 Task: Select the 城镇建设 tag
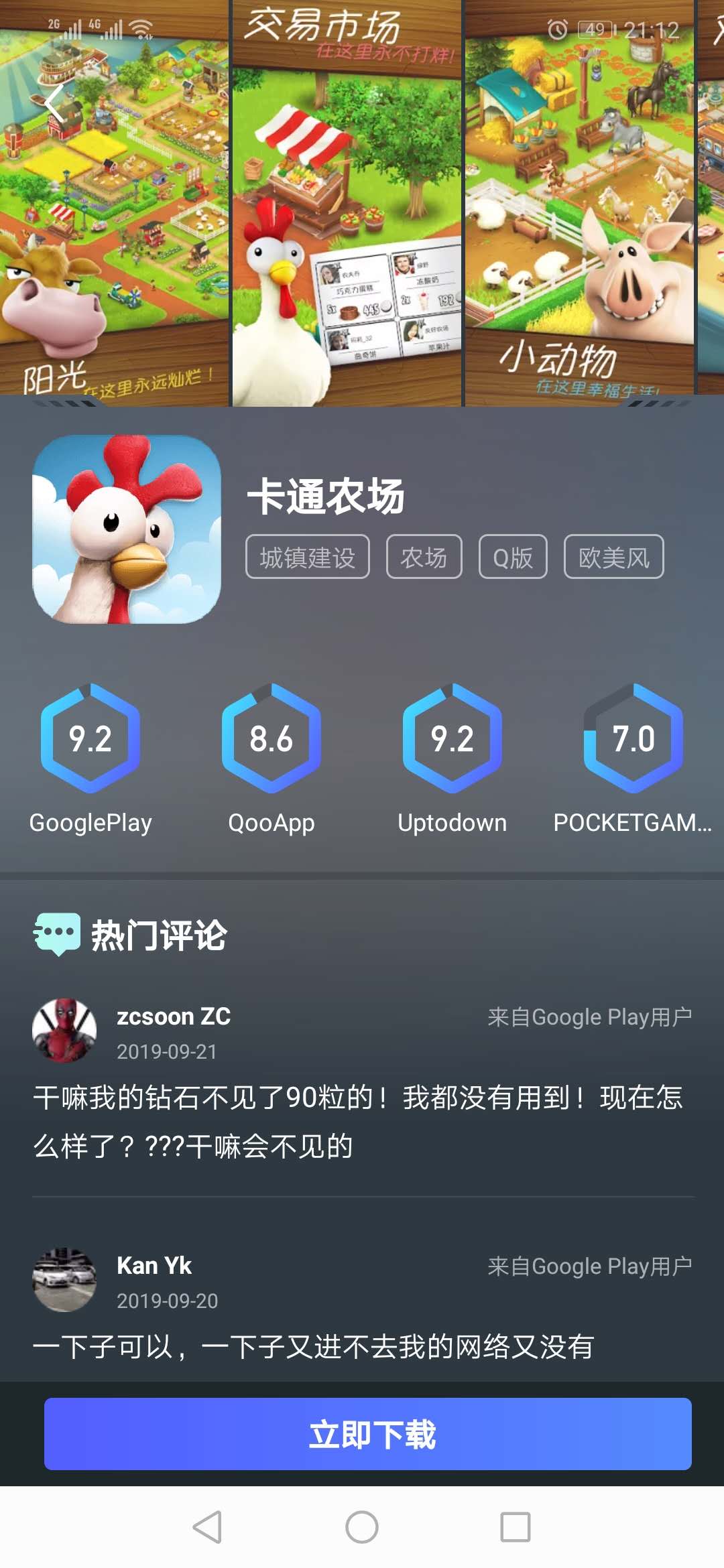coord(307,557)
